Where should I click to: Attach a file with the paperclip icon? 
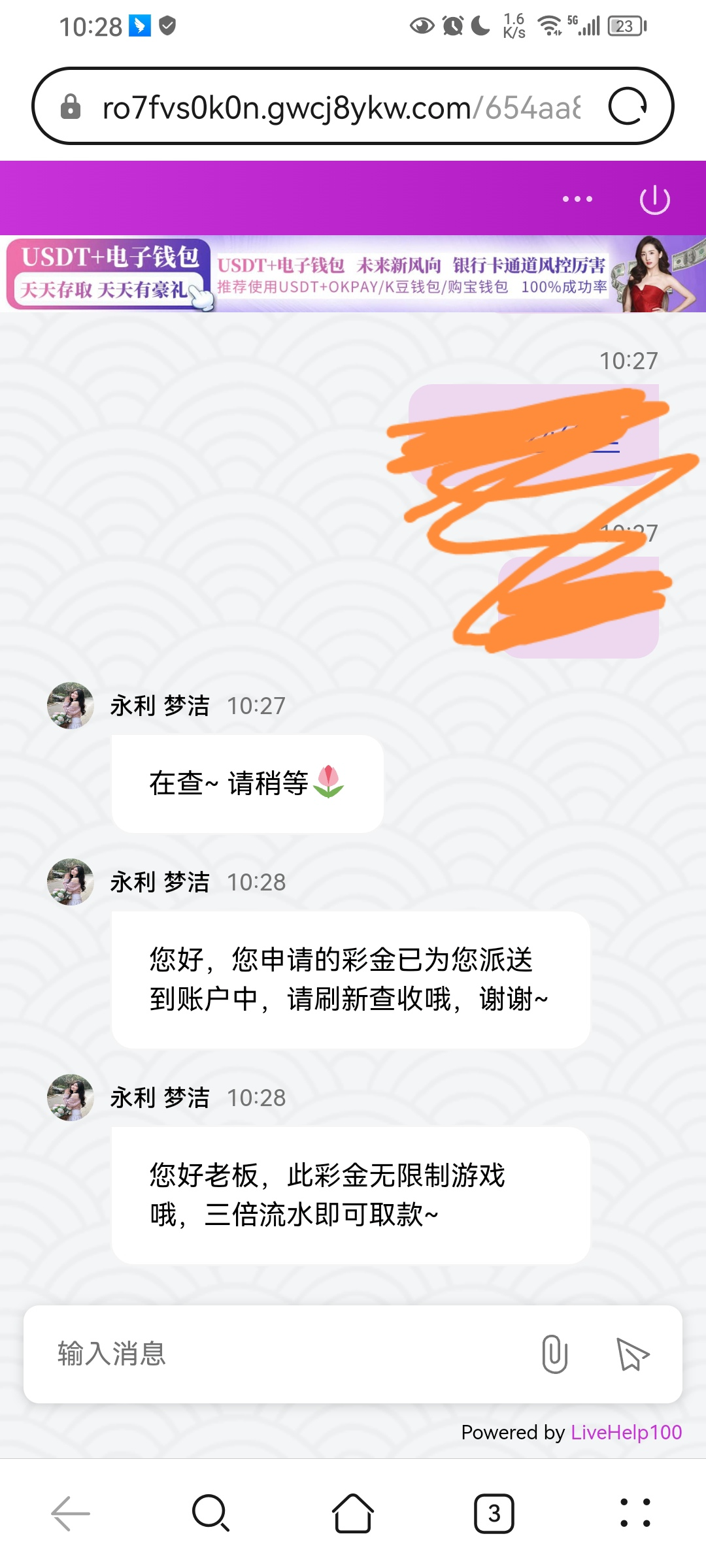(x=554, y=1354)
